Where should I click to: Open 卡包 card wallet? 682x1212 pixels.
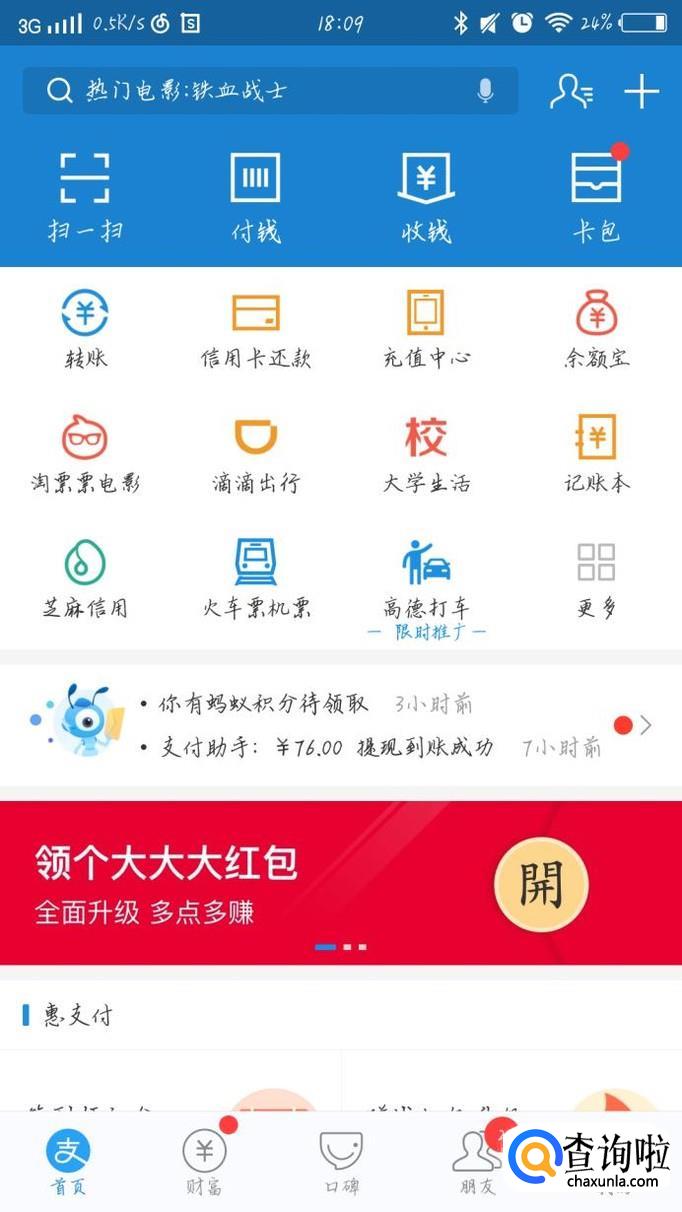coord(597,197)
